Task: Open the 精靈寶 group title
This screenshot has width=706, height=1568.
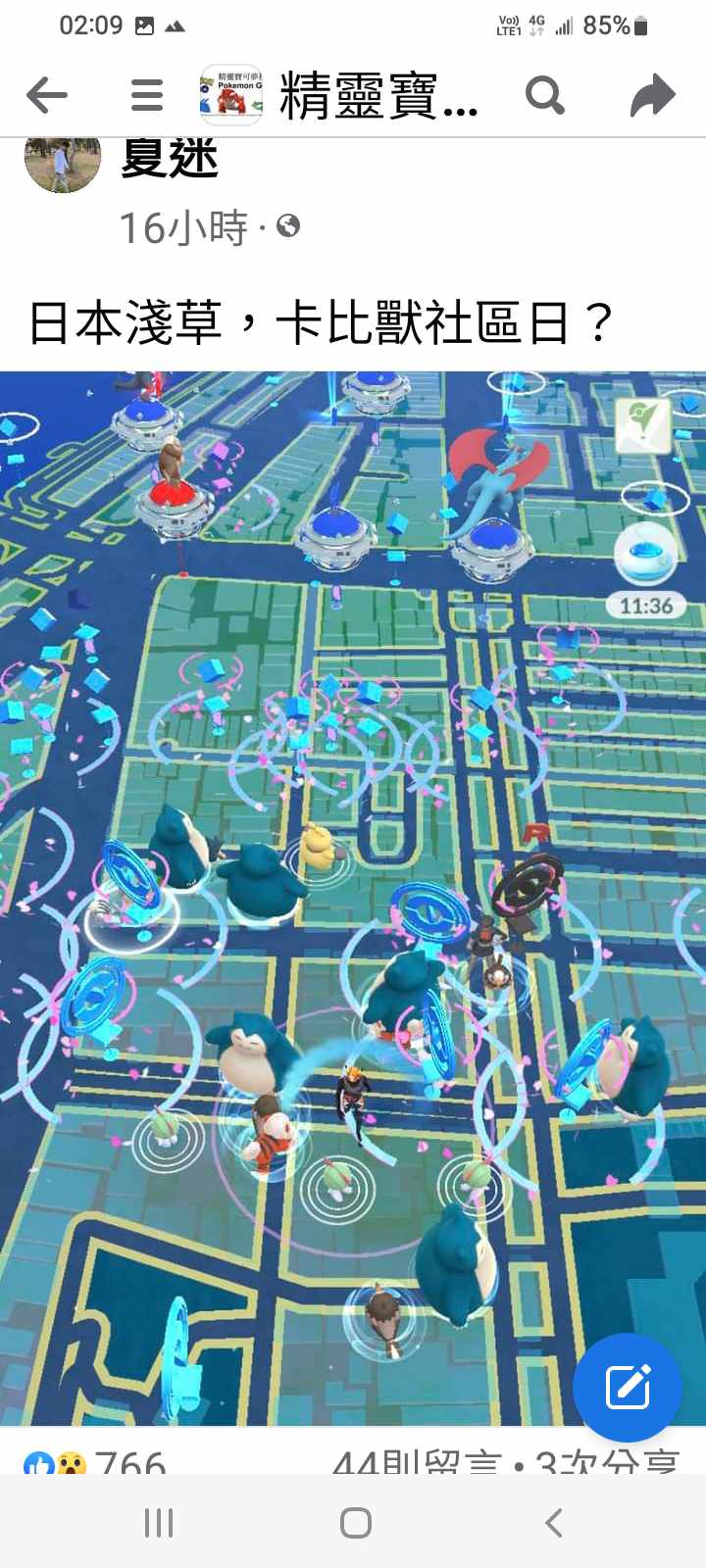Action: tap(378, 96)
